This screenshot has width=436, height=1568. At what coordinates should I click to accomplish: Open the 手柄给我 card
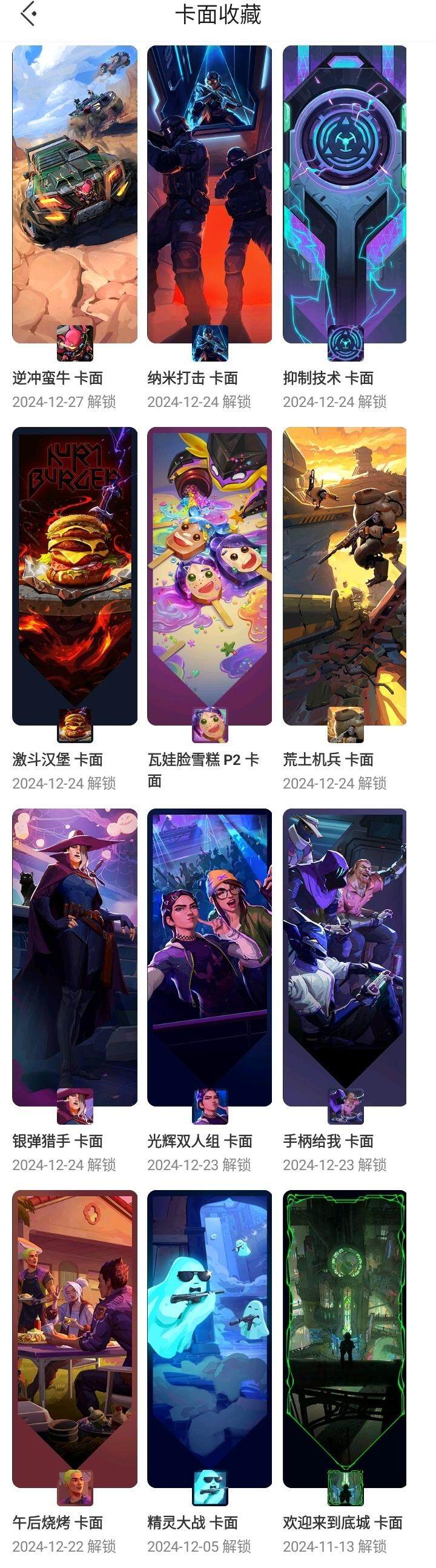345,957
